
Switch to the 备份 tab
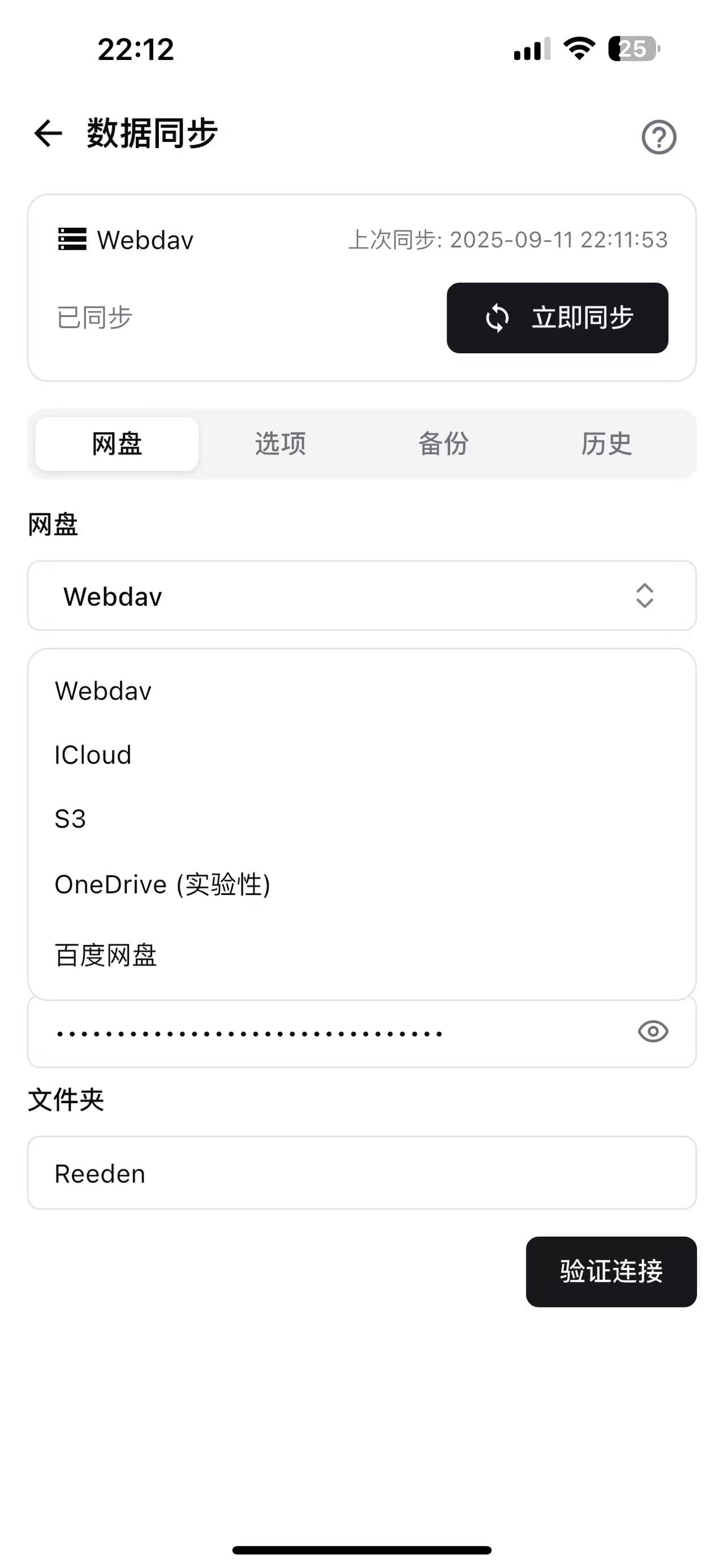(x=443, y=444)
